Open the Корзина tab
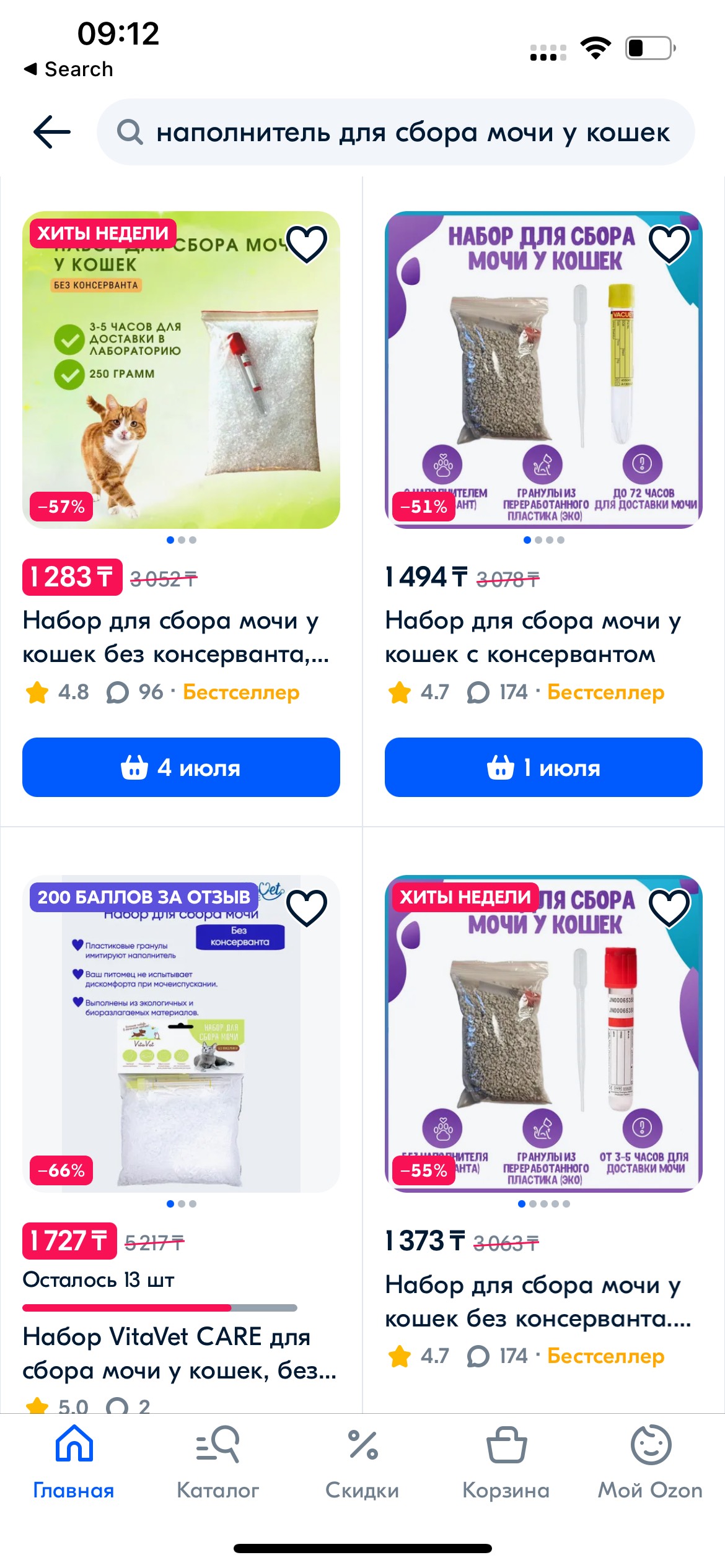The height and width of the screenshot is (1568, 725). 506,1463
